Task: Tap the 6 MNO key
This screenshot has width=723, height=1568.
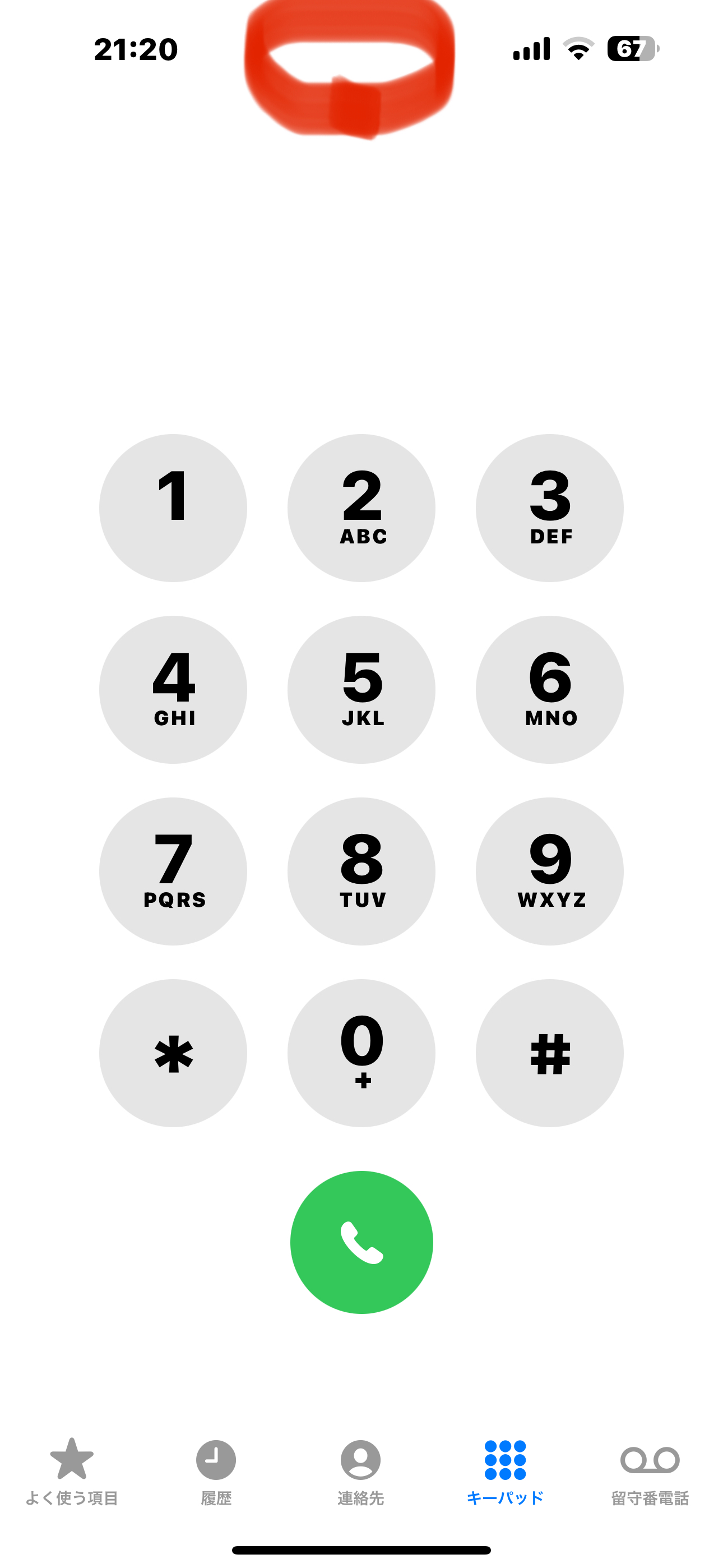Action: [x=550, y=690]
